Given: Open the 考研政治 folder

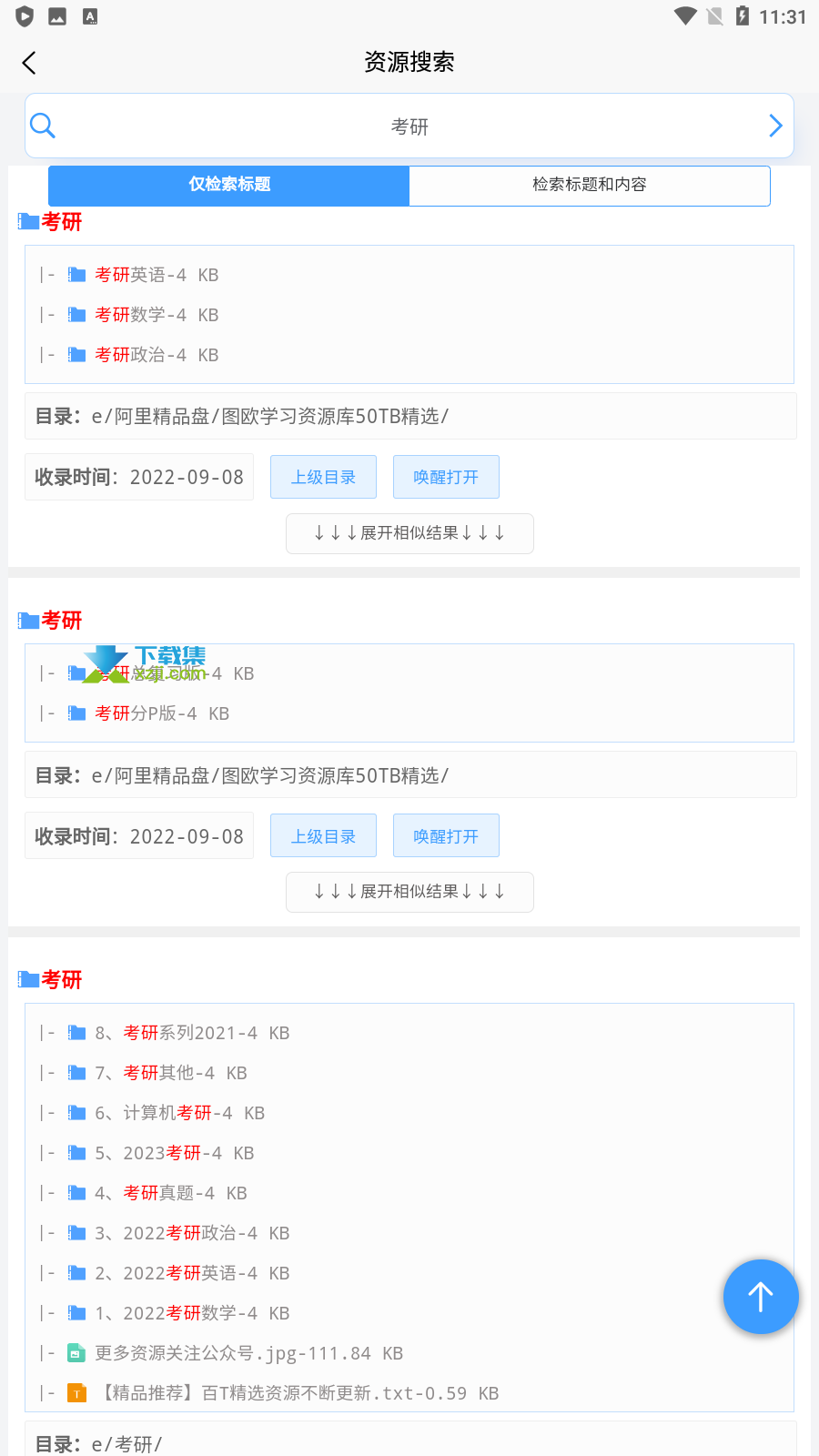Looking at the screenshot, I should pyautogui.click(x=157, y=355).
